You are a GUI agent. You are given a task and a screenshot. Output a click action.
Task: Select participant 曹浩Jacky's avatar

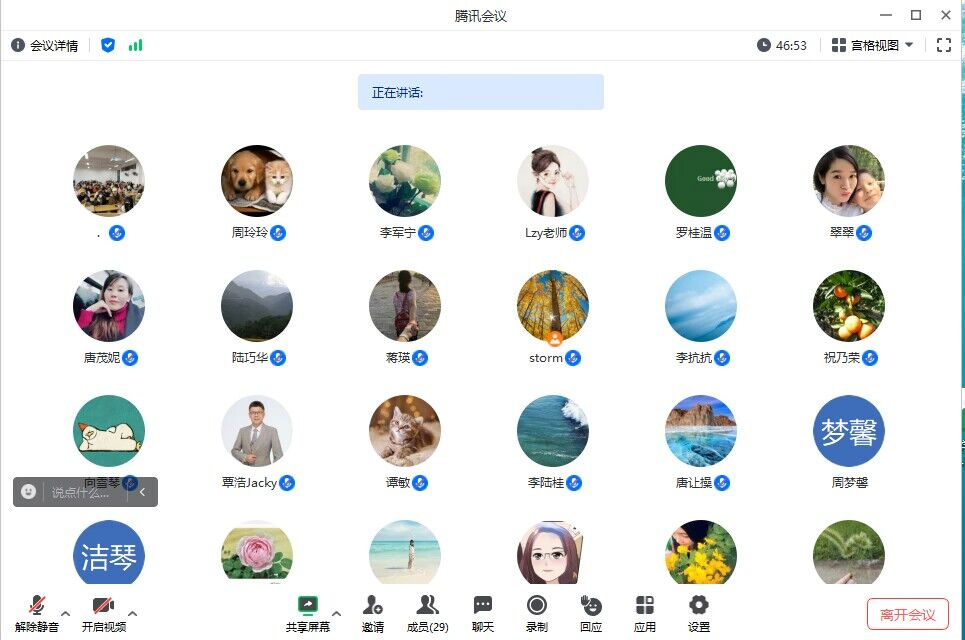pos(257,431)
